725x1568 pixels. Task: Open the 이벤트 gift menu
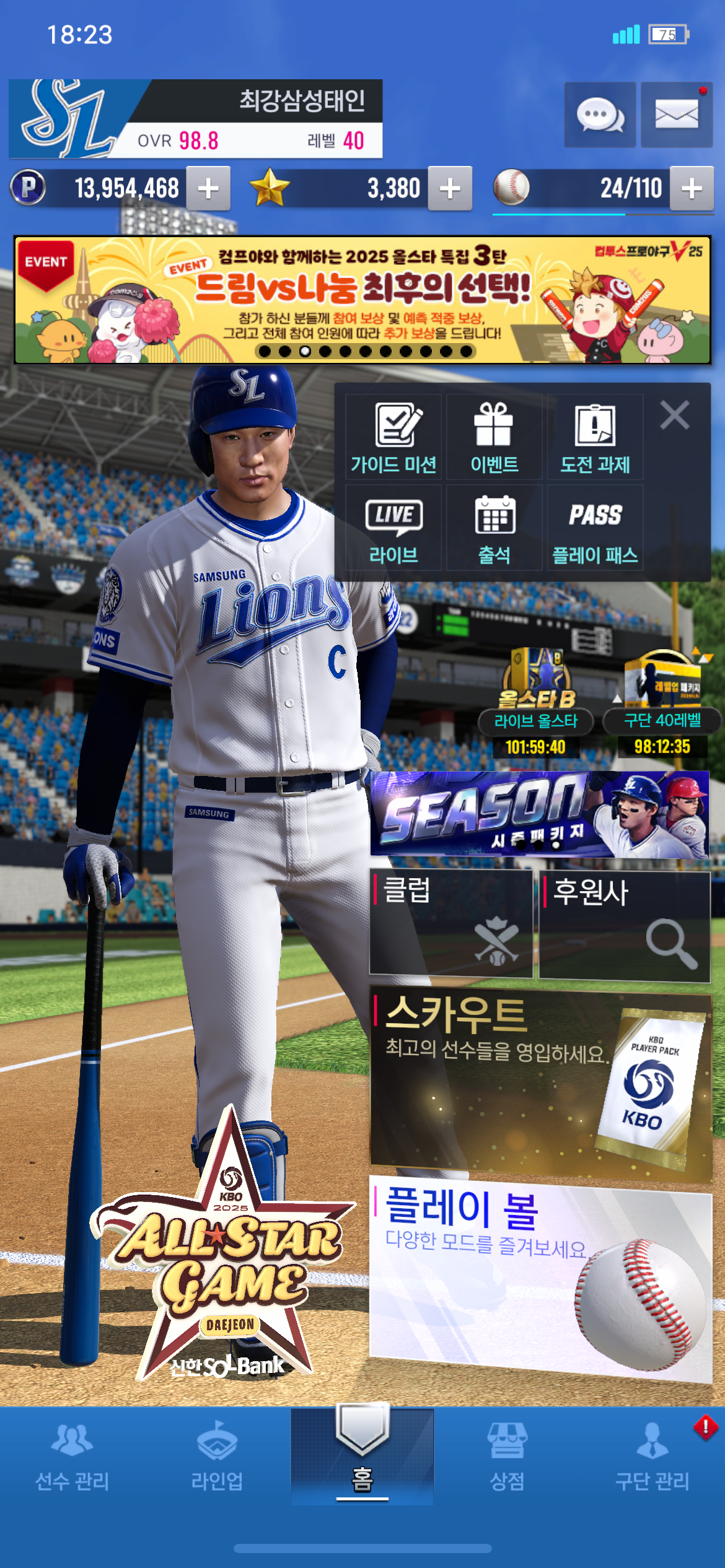click(x=494, y=437)
